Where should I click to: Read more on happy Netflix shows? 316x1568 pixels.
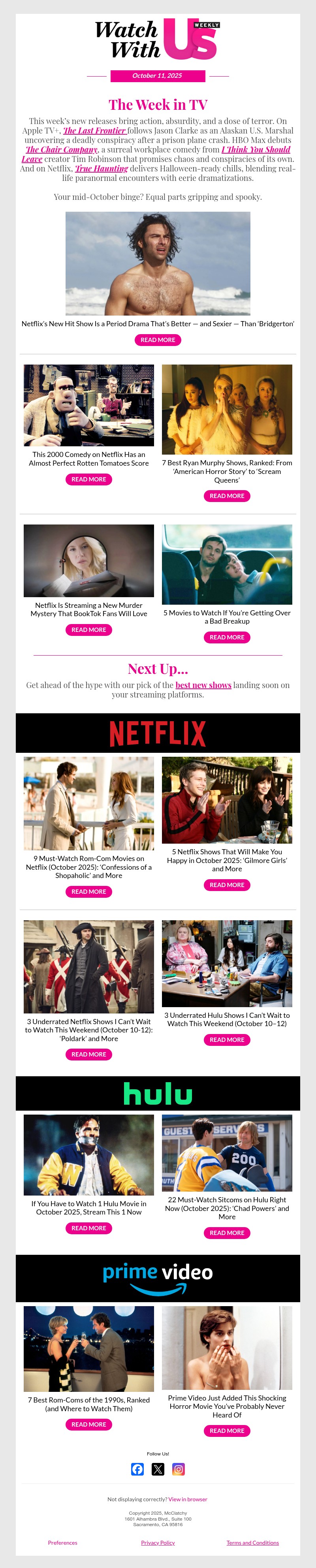tap(226, 884)
